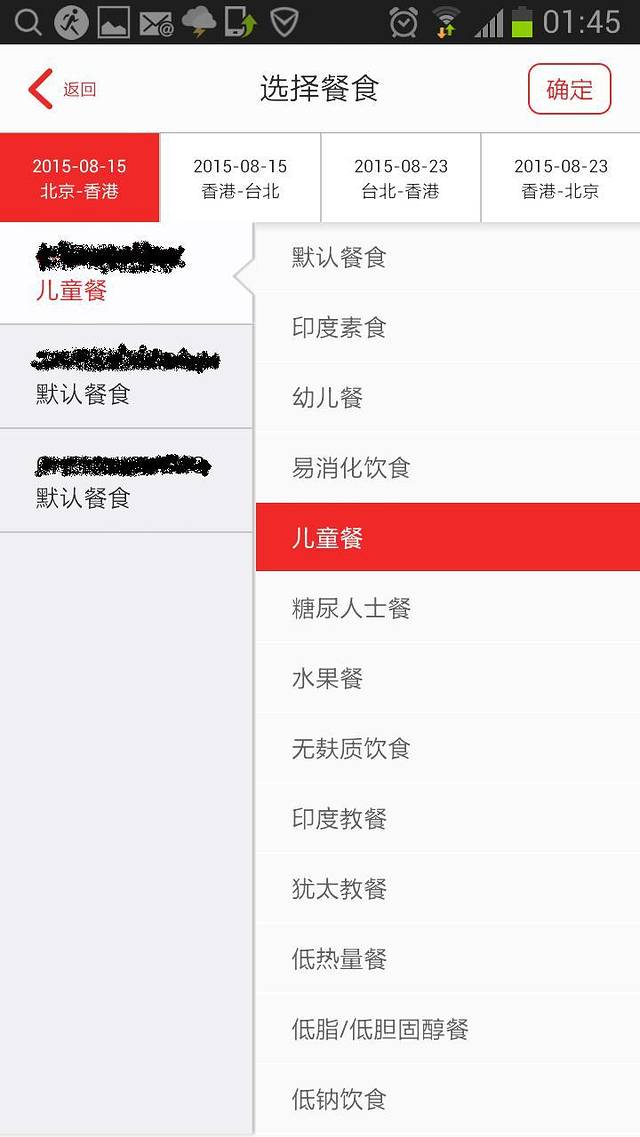Select 水果餐 meal option

(447, 678)
